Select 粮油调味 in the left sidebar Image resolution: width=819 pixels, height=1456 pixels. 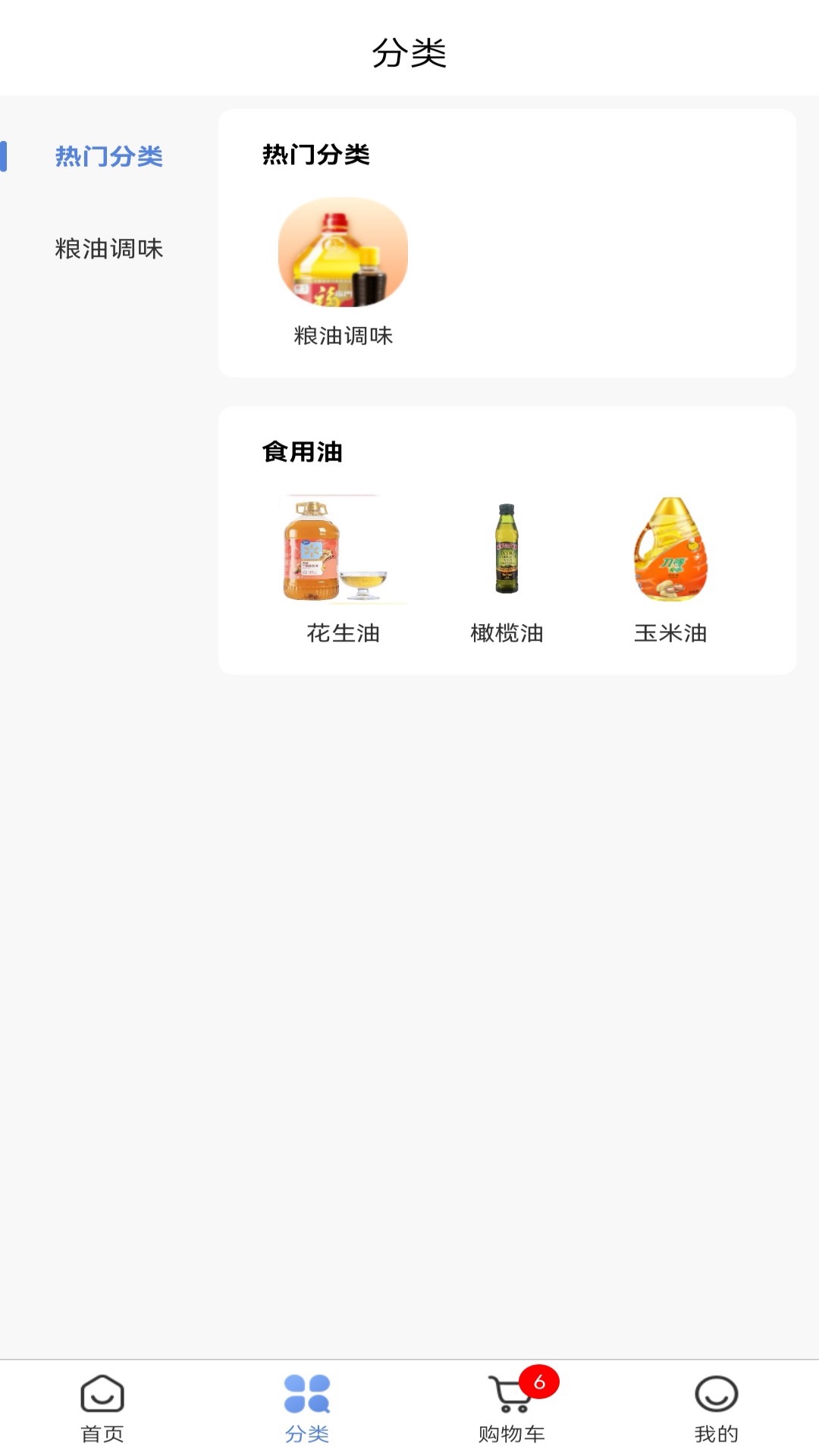coord(108,249)
